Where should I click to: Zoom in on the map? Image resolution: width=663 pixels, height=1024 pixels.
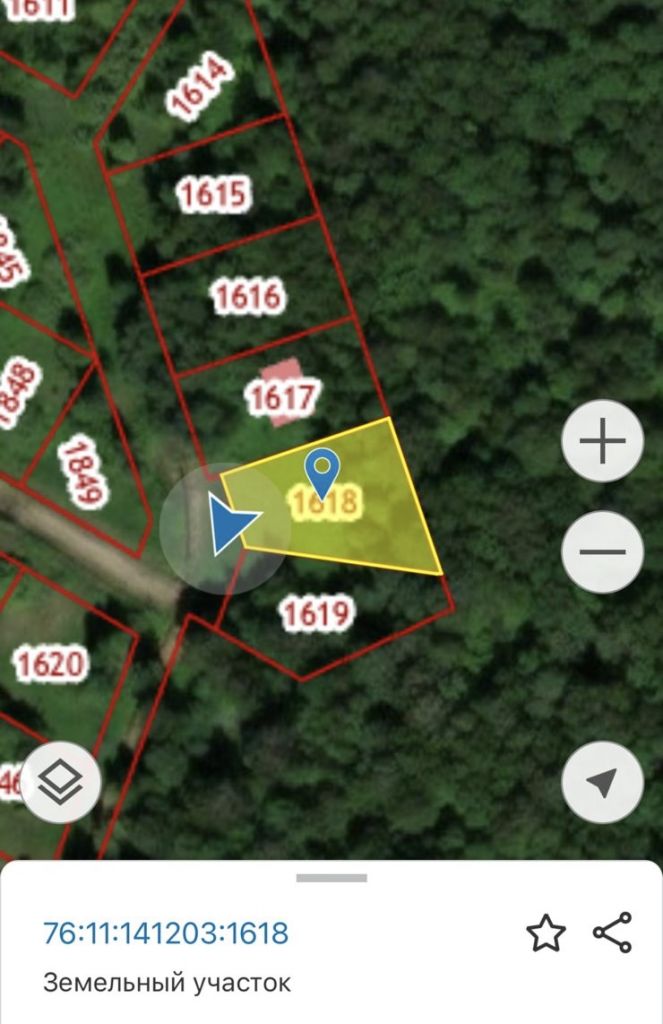[602, 441]
